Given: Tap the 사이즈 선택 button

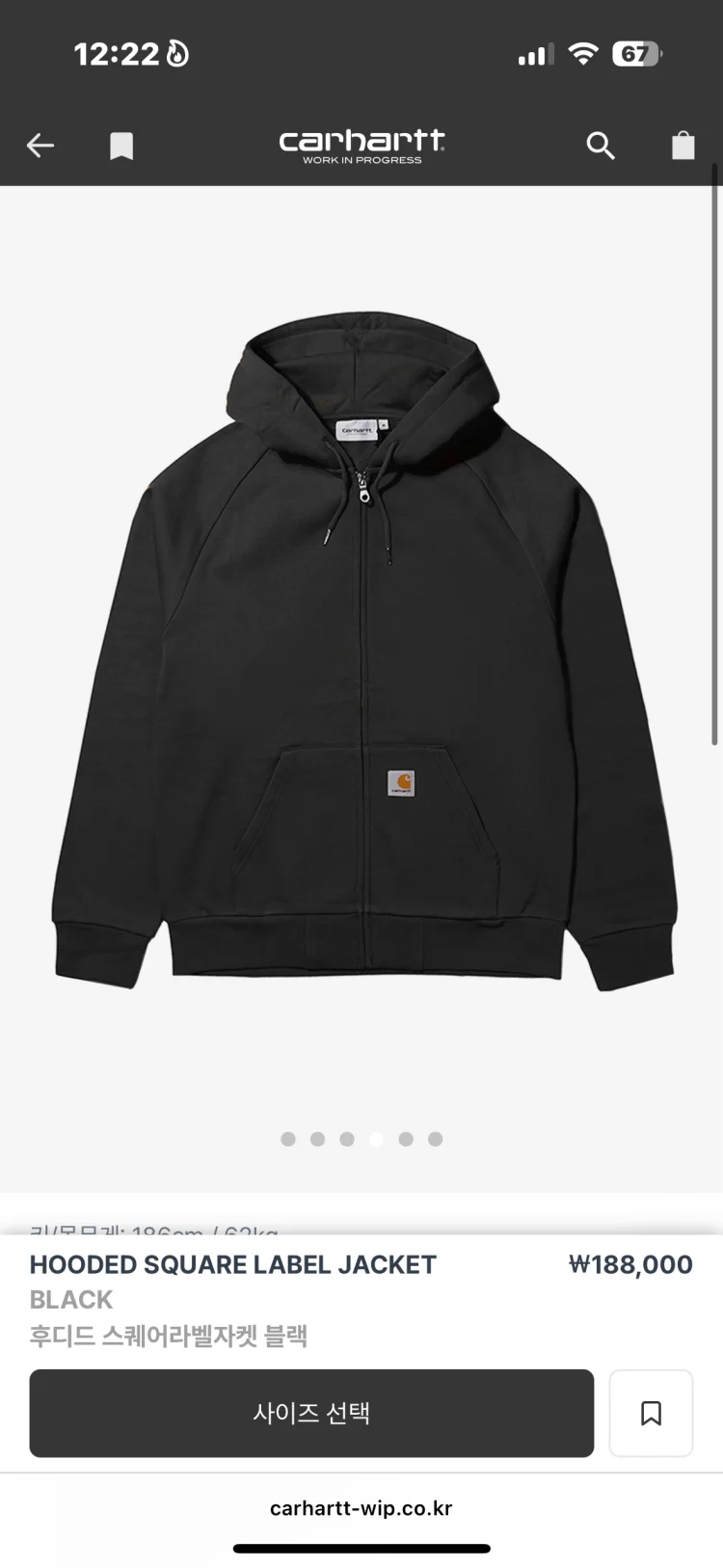Looking at the screenshot, I should (311, 1413).
